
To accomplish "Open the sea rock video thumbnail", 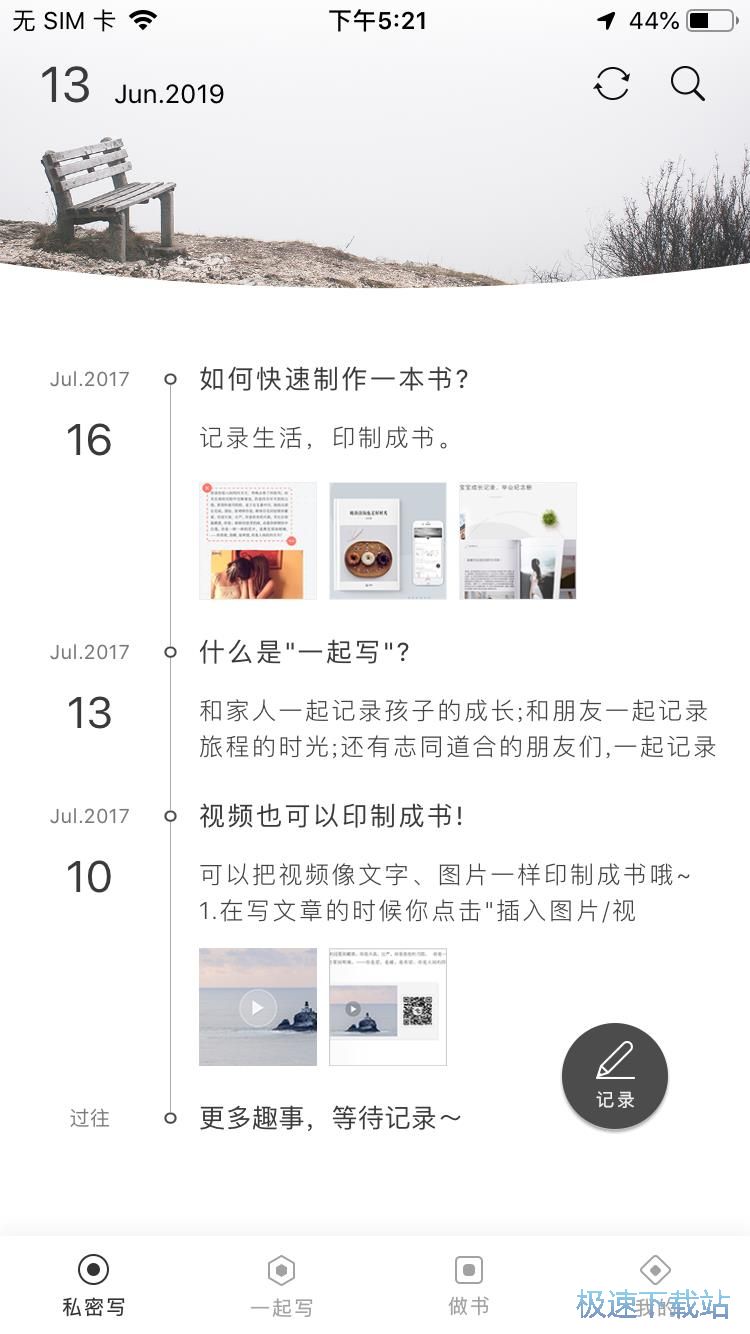I will pos(258,1007).
